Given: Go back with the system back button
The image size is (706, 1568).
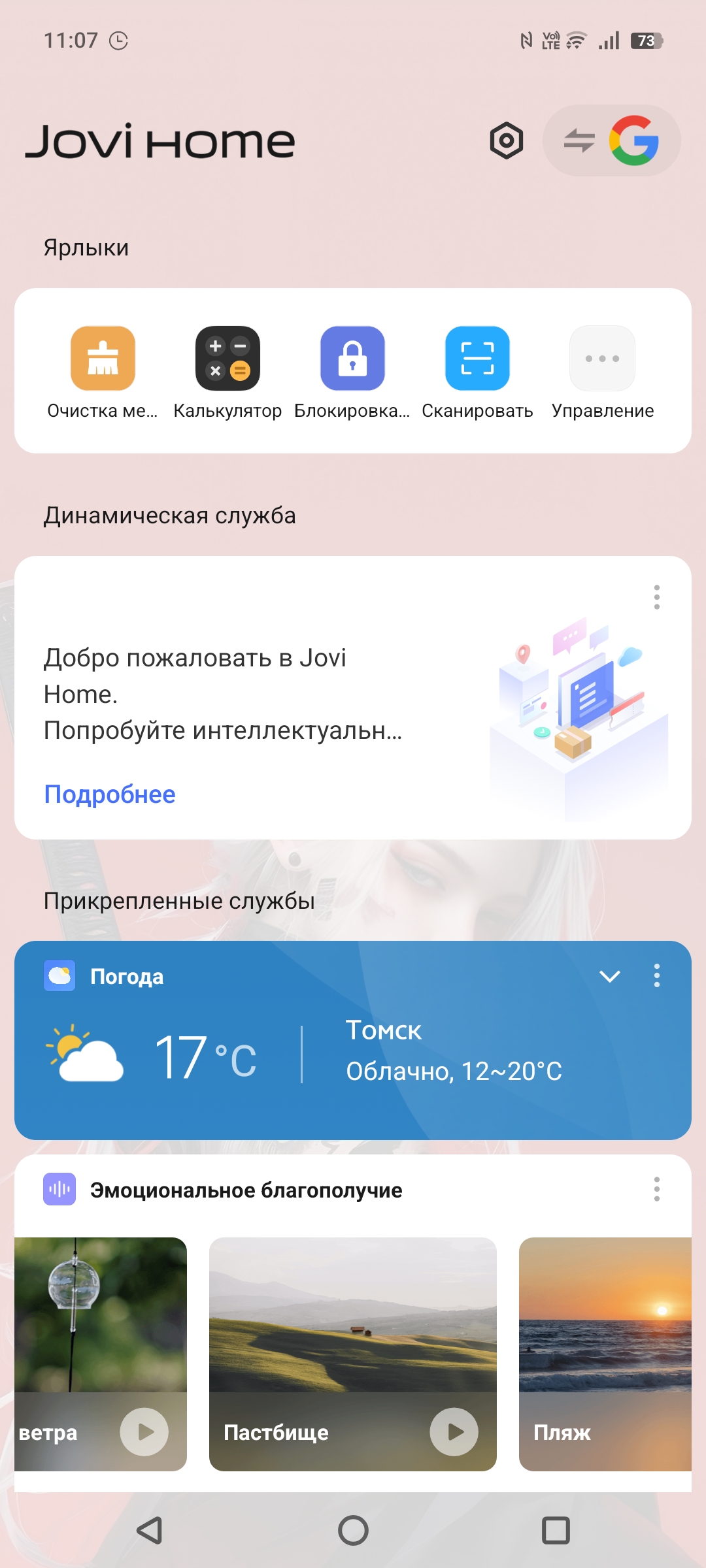Looking at the screenshot, I should tap(150, 1530).
